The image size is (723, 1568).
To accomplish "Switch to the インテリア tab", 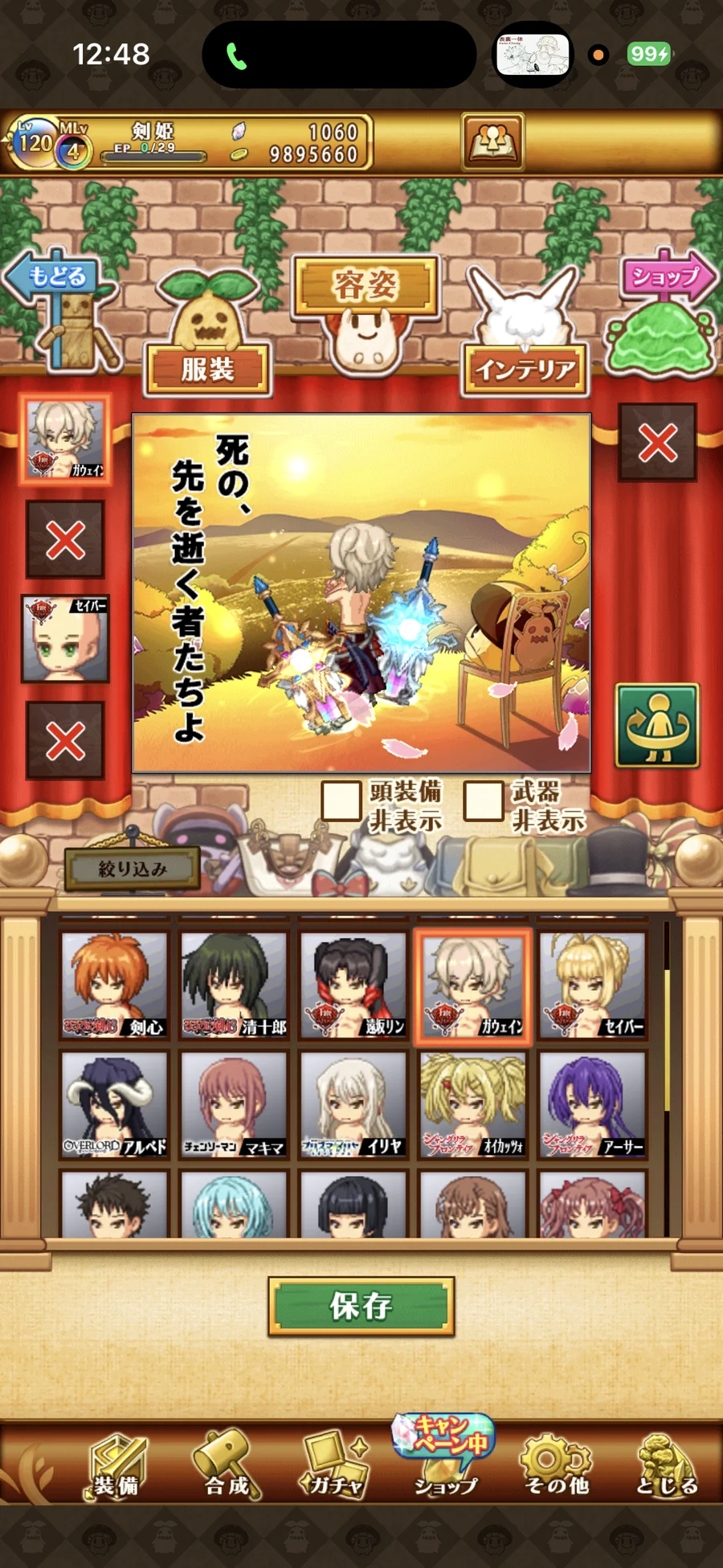I will click(525, 369).
